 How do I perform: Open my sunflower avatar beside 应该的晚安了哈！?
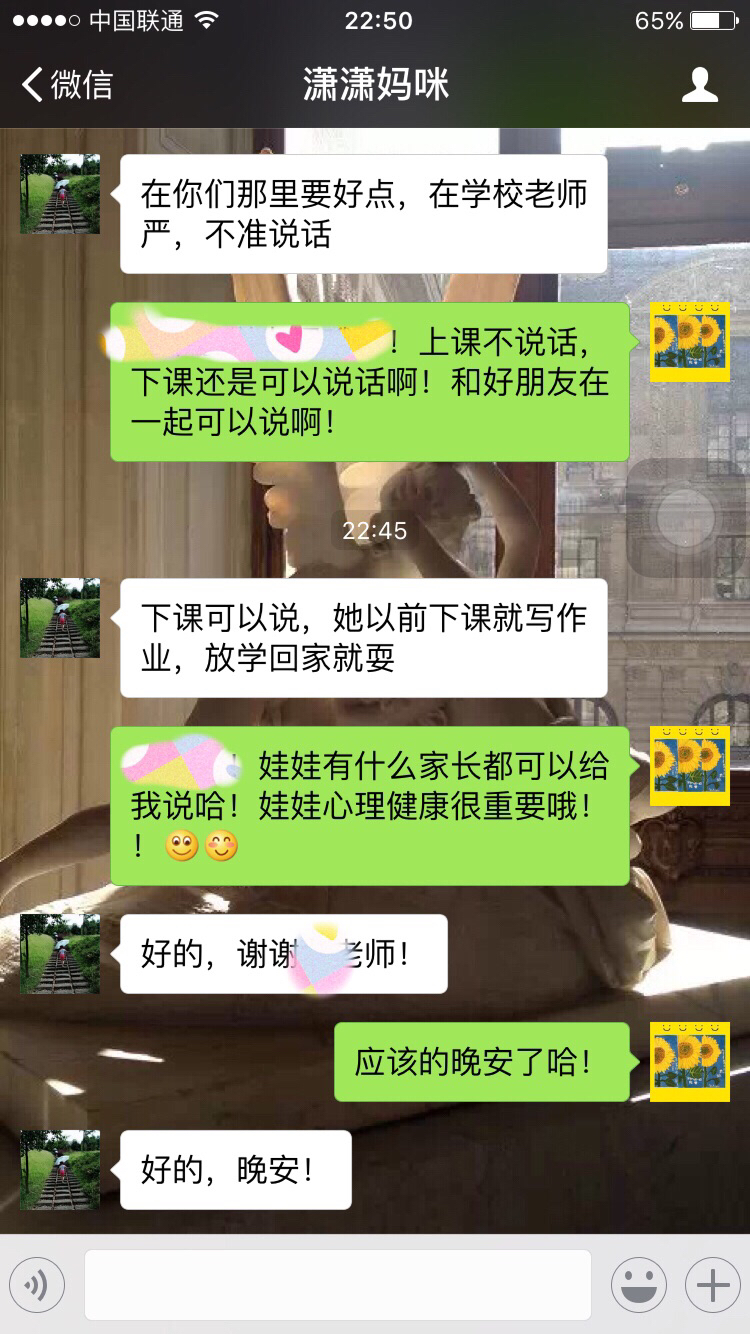(690, 1062)
